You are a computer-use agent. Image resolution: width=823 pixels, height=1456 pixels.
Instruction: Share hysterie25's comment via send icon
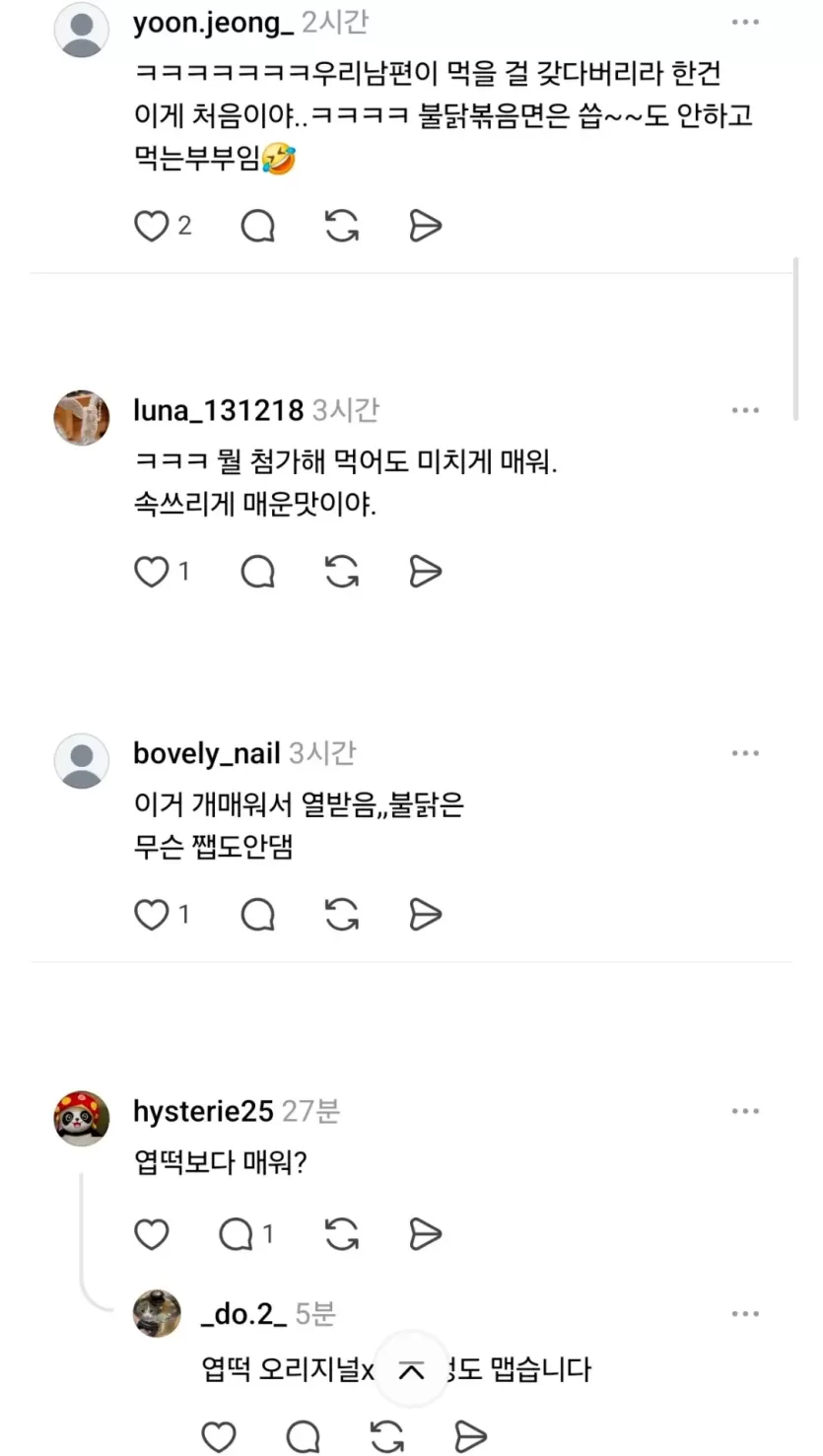click(x=425, y=1234)
